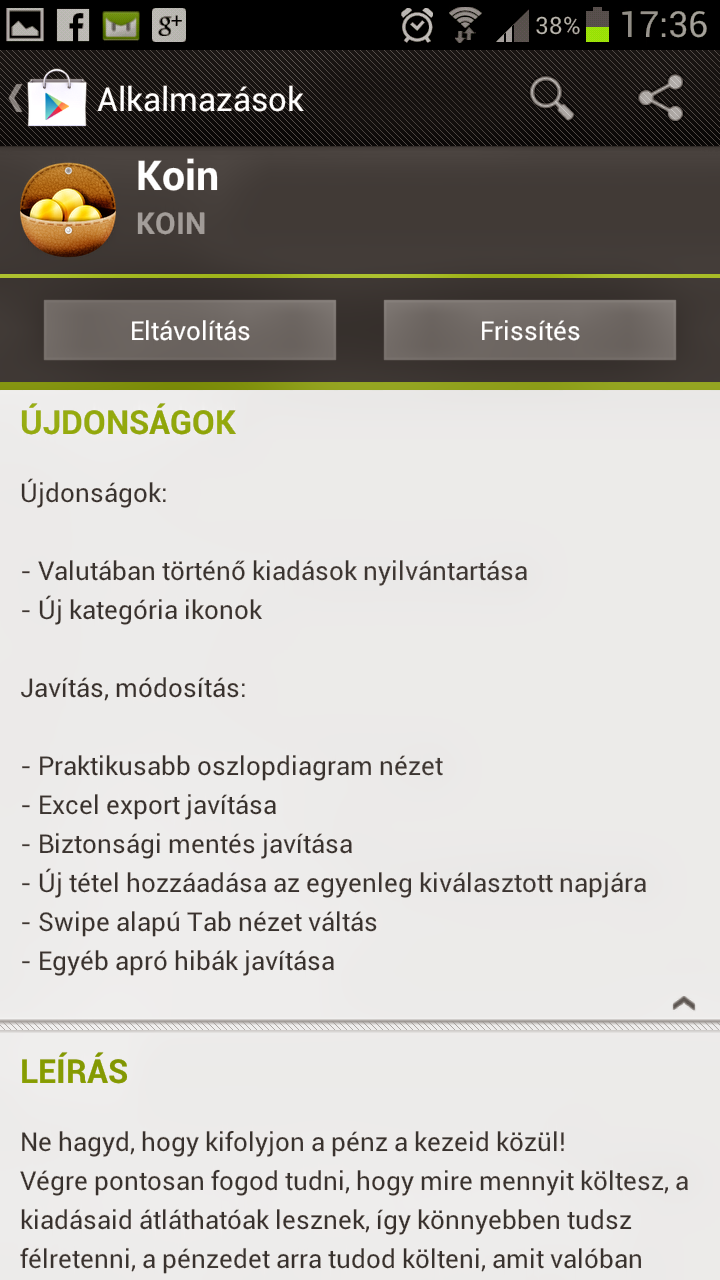The image size is (720, 1280).
Task: Share the Koin app
Action: [661, 98]
